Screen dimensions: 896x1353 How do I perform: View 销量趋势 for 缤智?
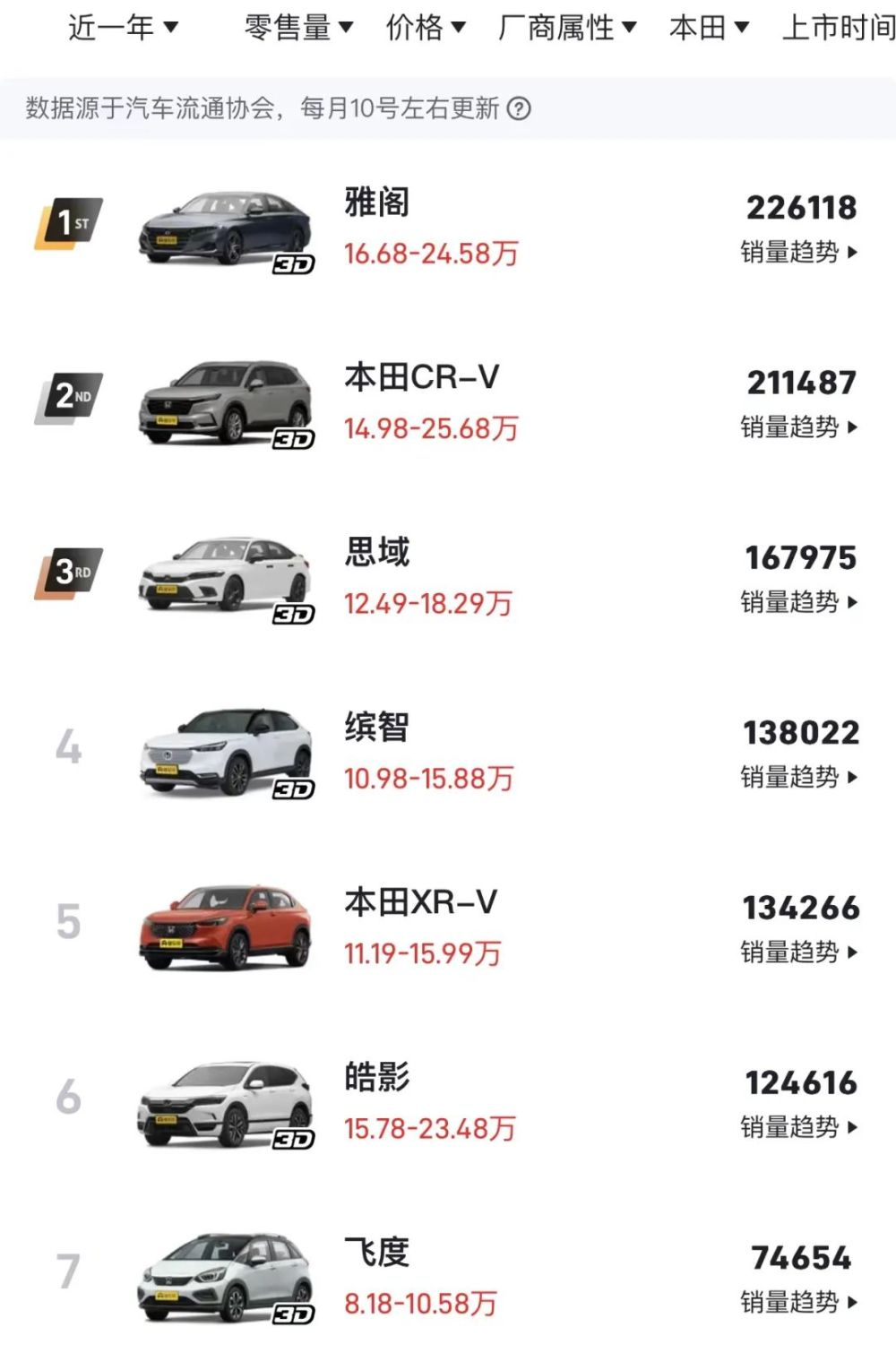point(798,777)
